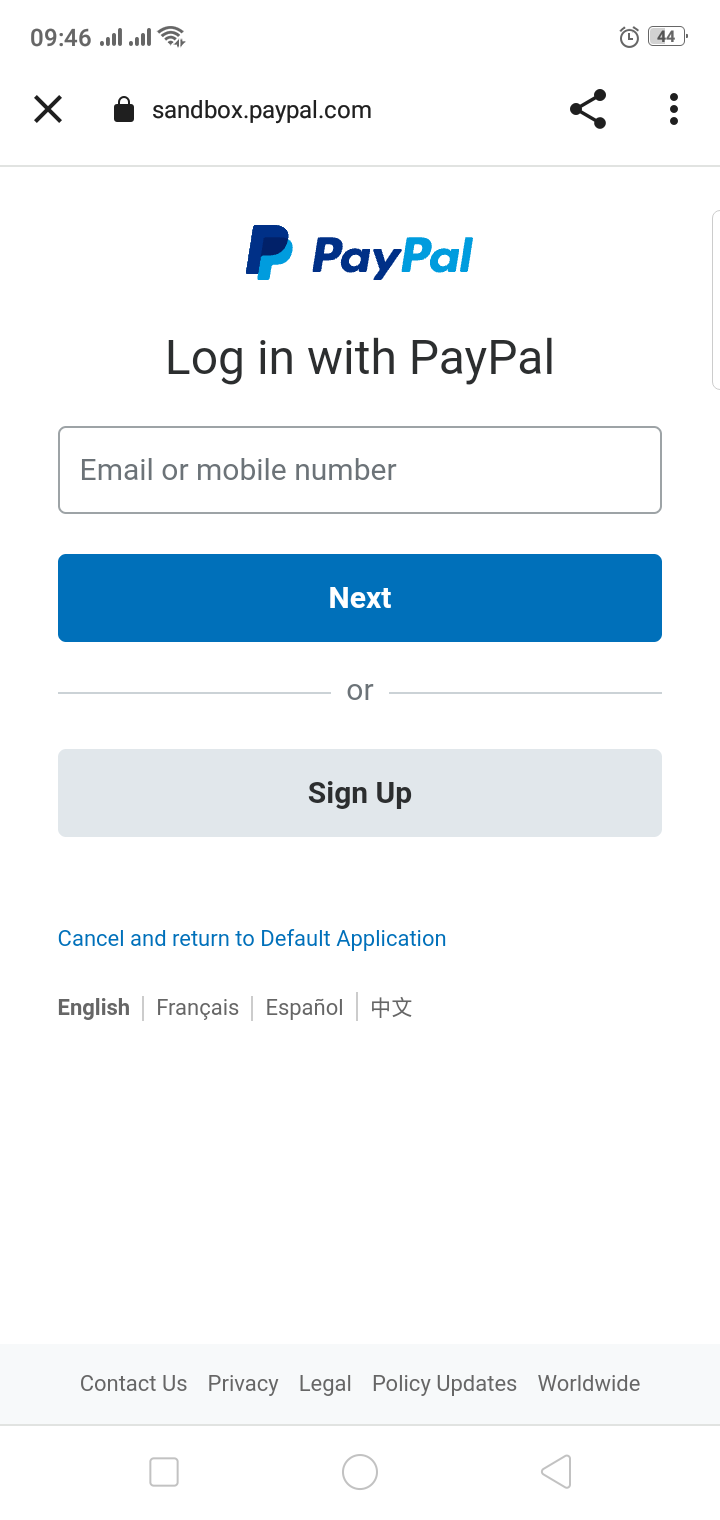
Task: Tap the Android recent apps square button
Action: [163, 1471]
